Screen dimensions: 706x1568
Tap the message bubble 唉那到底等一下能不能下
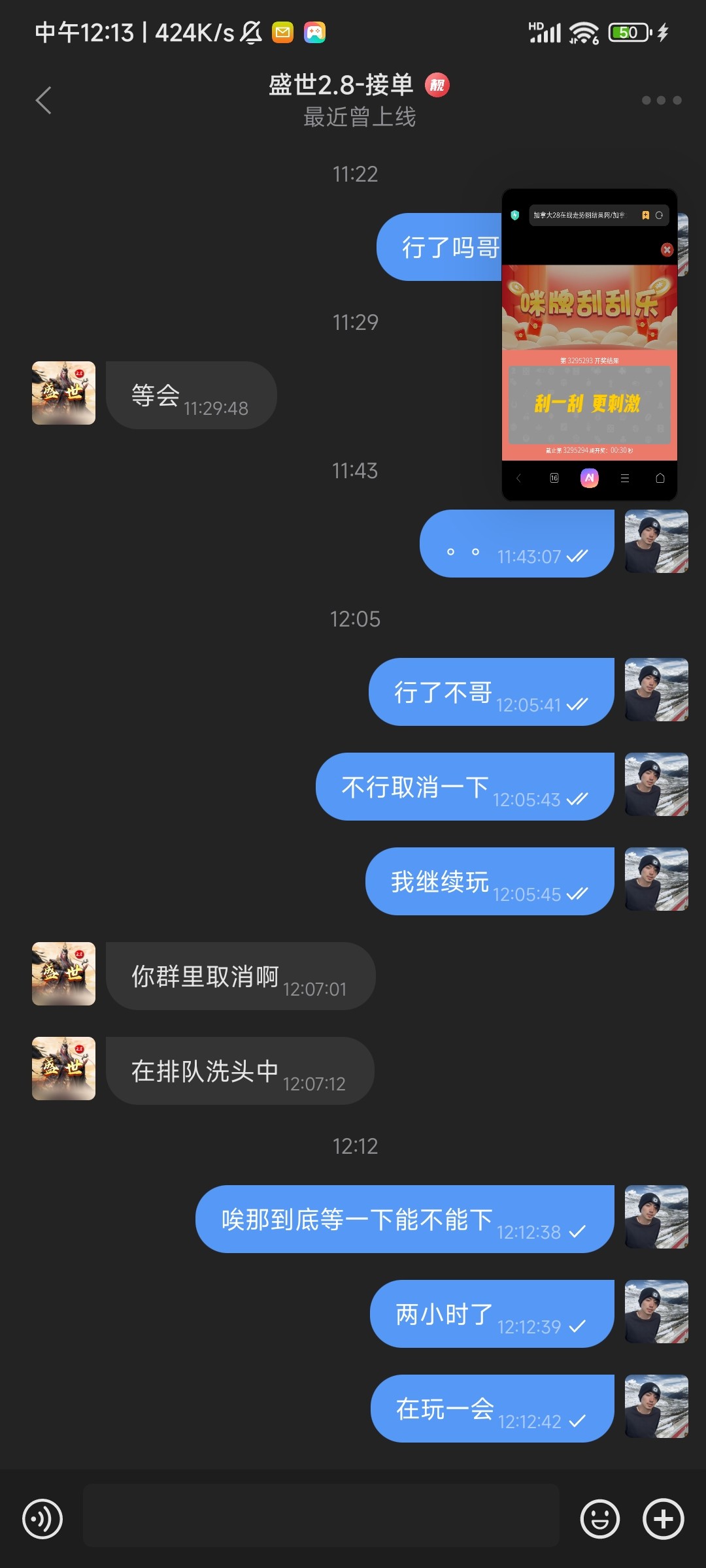[405, 1219]
